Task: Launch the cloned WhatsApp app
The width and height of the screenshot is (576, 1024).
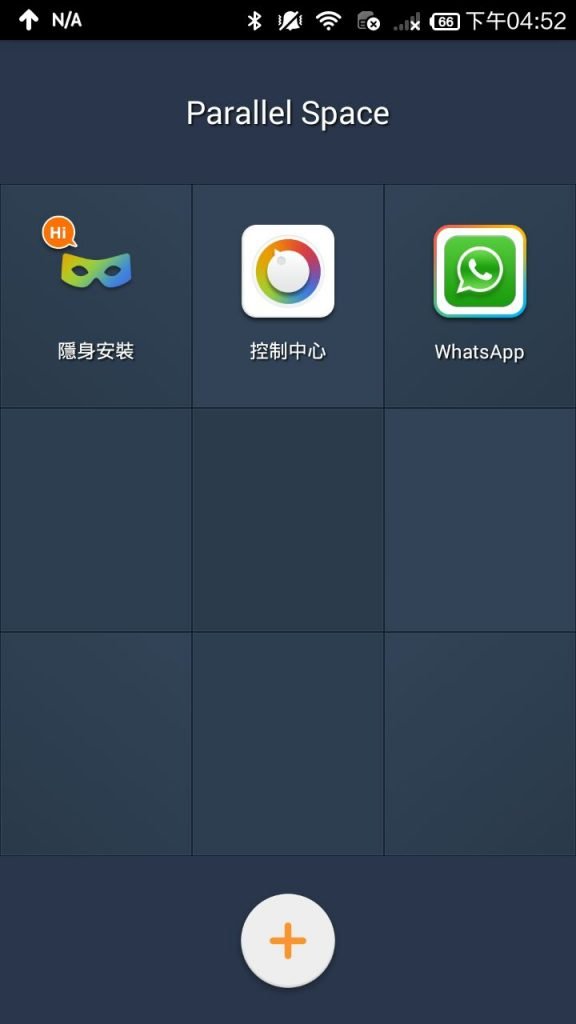Action: (x=480, y=296)
